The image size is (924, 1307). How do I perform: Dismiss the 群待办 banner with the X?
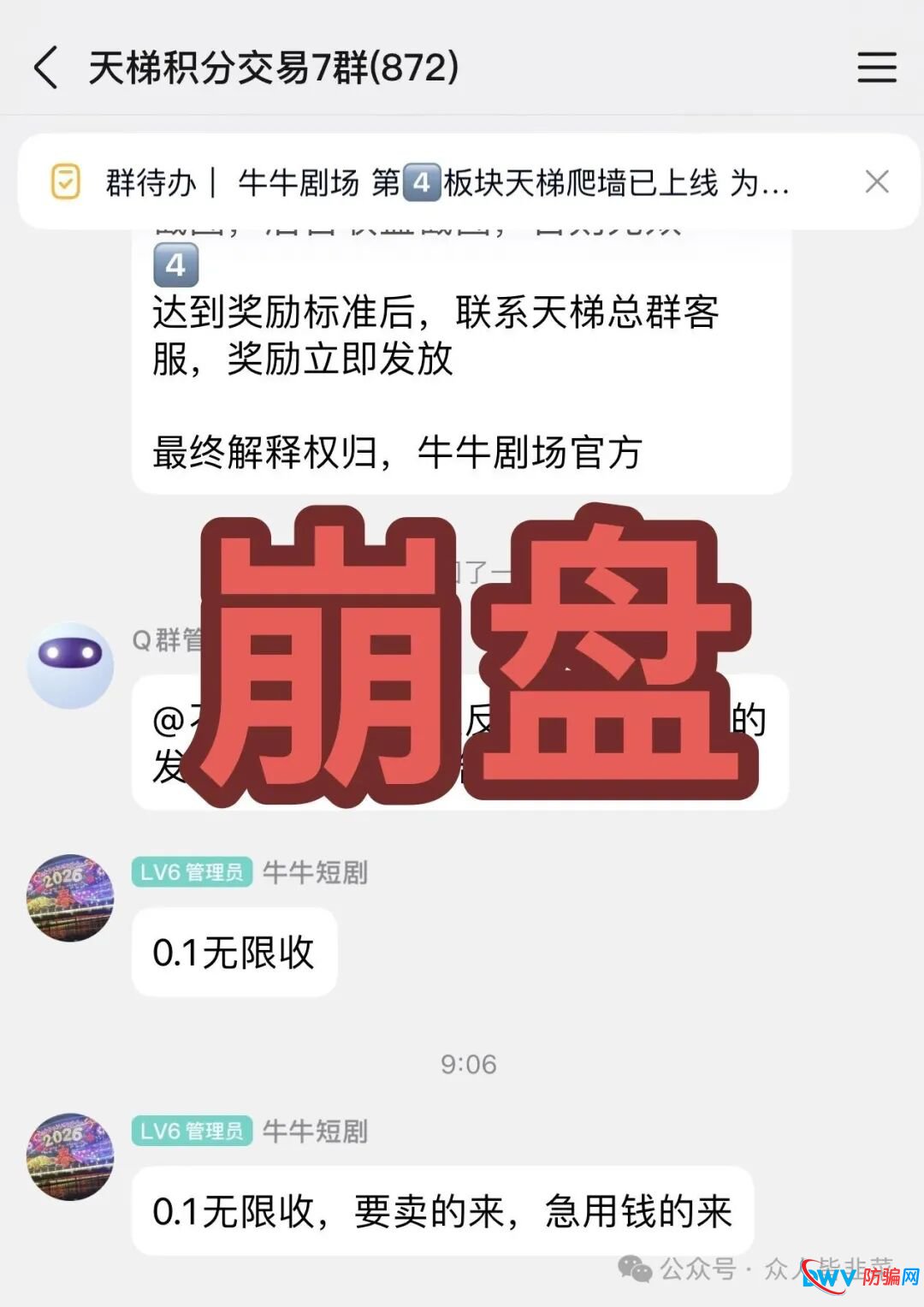(x=878, y=181)
